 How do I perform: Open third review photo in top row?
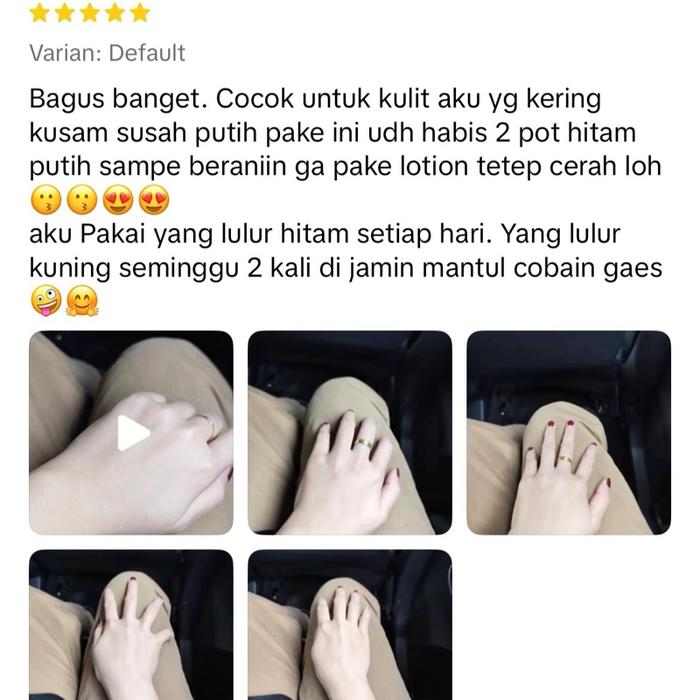(568, 432)
